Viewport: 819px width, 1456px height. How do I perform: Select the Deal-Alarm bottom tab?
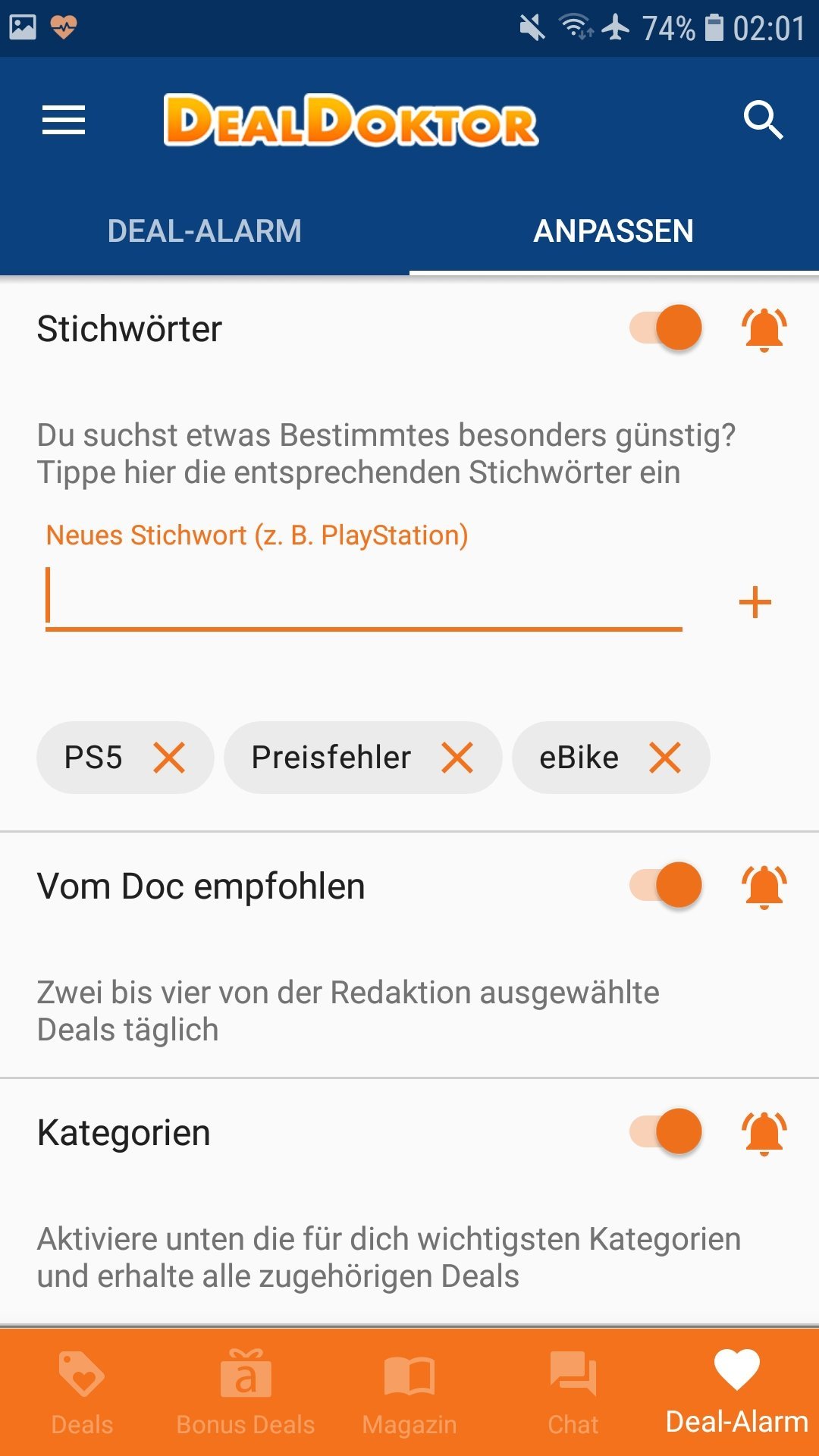(737, 1392)
